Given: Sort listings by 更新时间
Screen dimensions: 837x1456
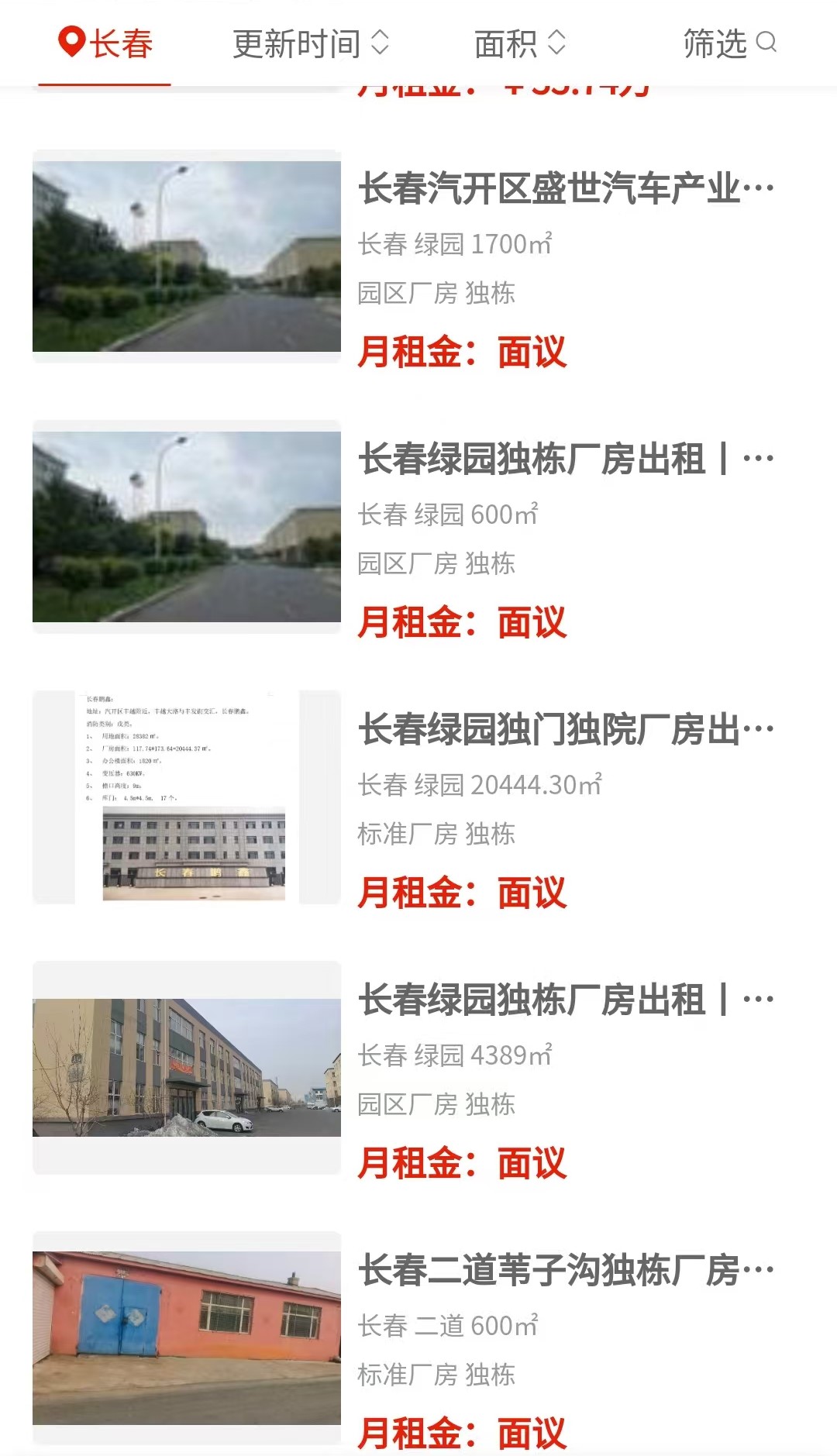Looking at the screenshot, I should pos(310,43).
